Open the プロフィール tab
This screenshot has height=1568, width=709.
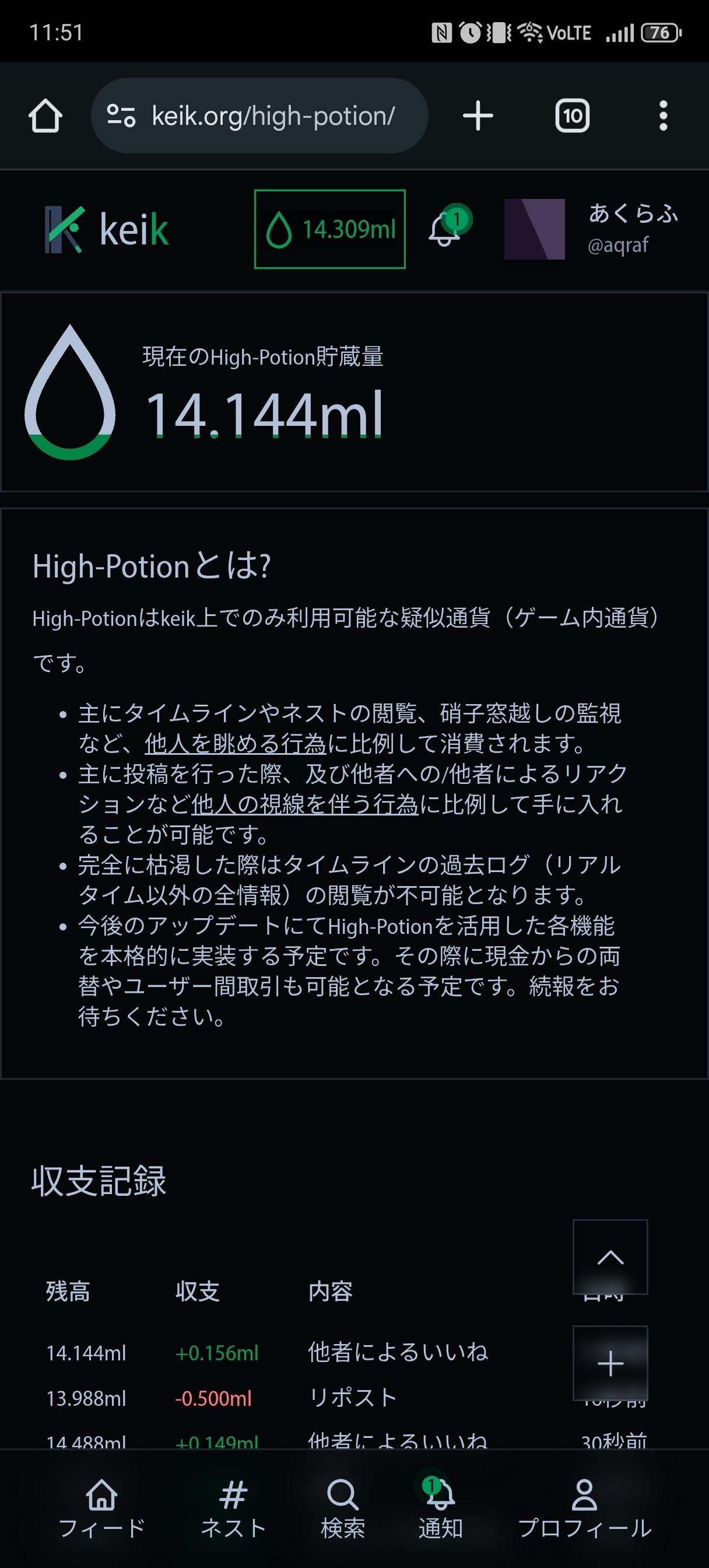[x=584, y=1508]
